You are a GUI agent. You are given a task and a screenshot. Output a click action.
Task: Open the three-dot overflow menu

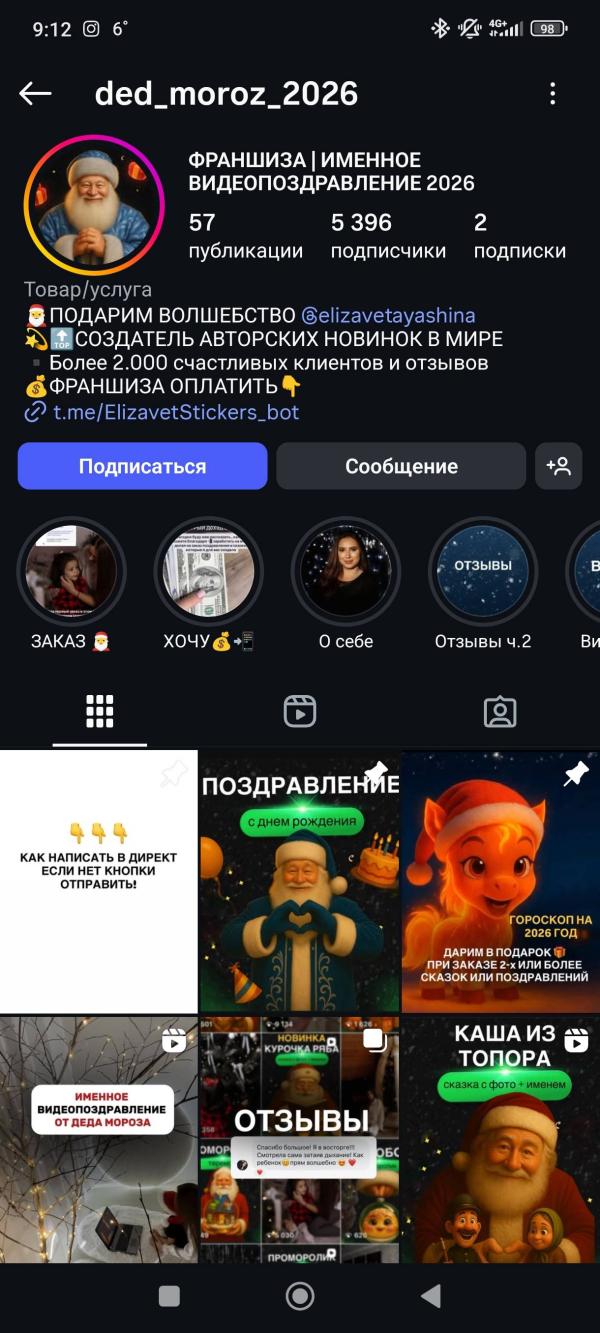[553, 94]
